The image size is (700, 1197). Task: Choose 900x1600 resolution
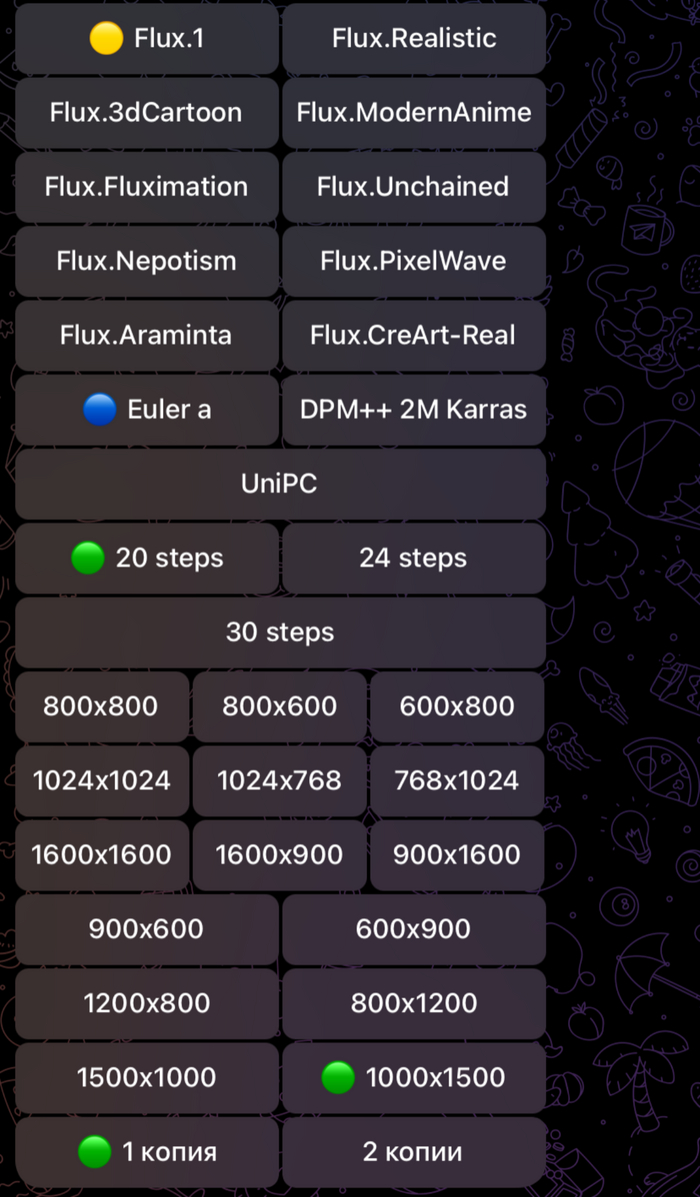click(x=457, y=855)
